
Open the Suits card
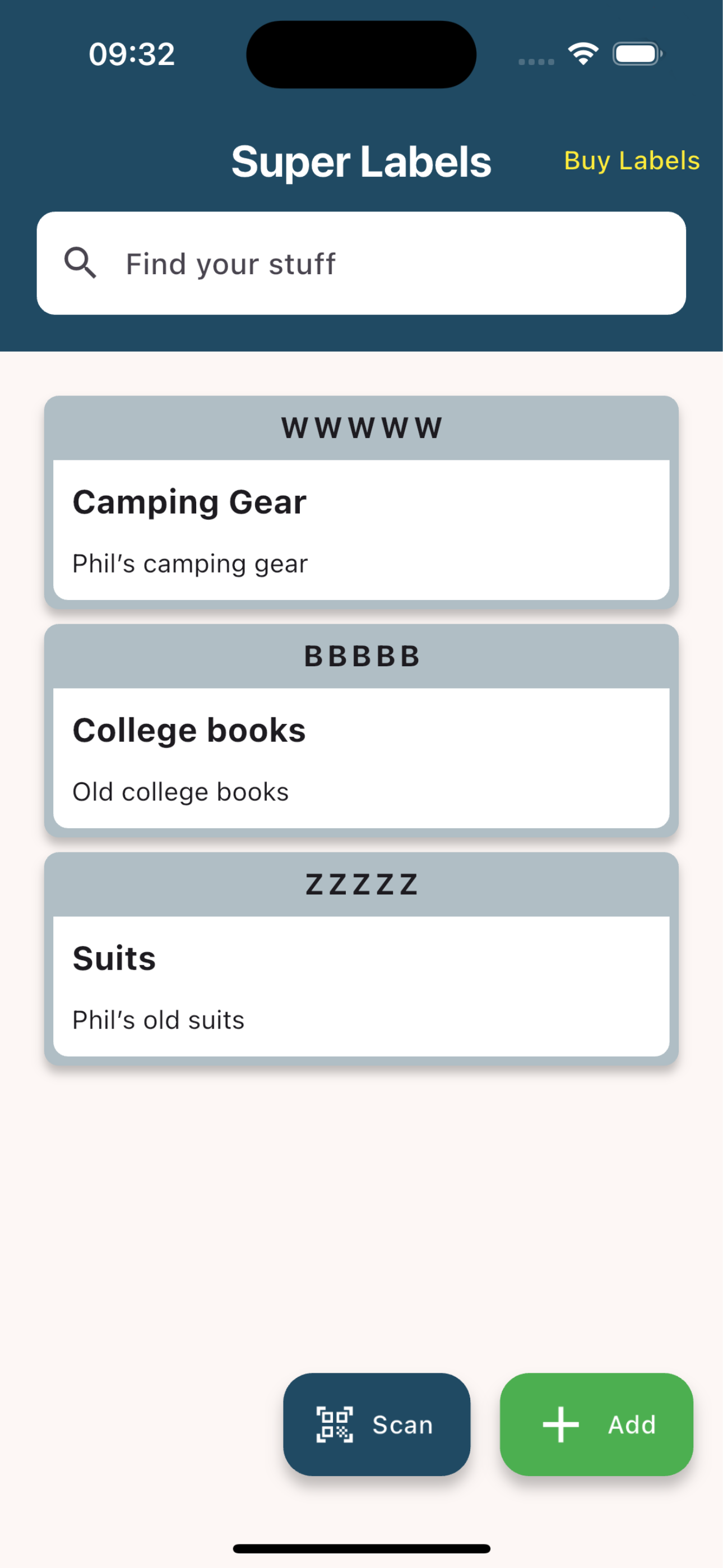coord(361,959)
